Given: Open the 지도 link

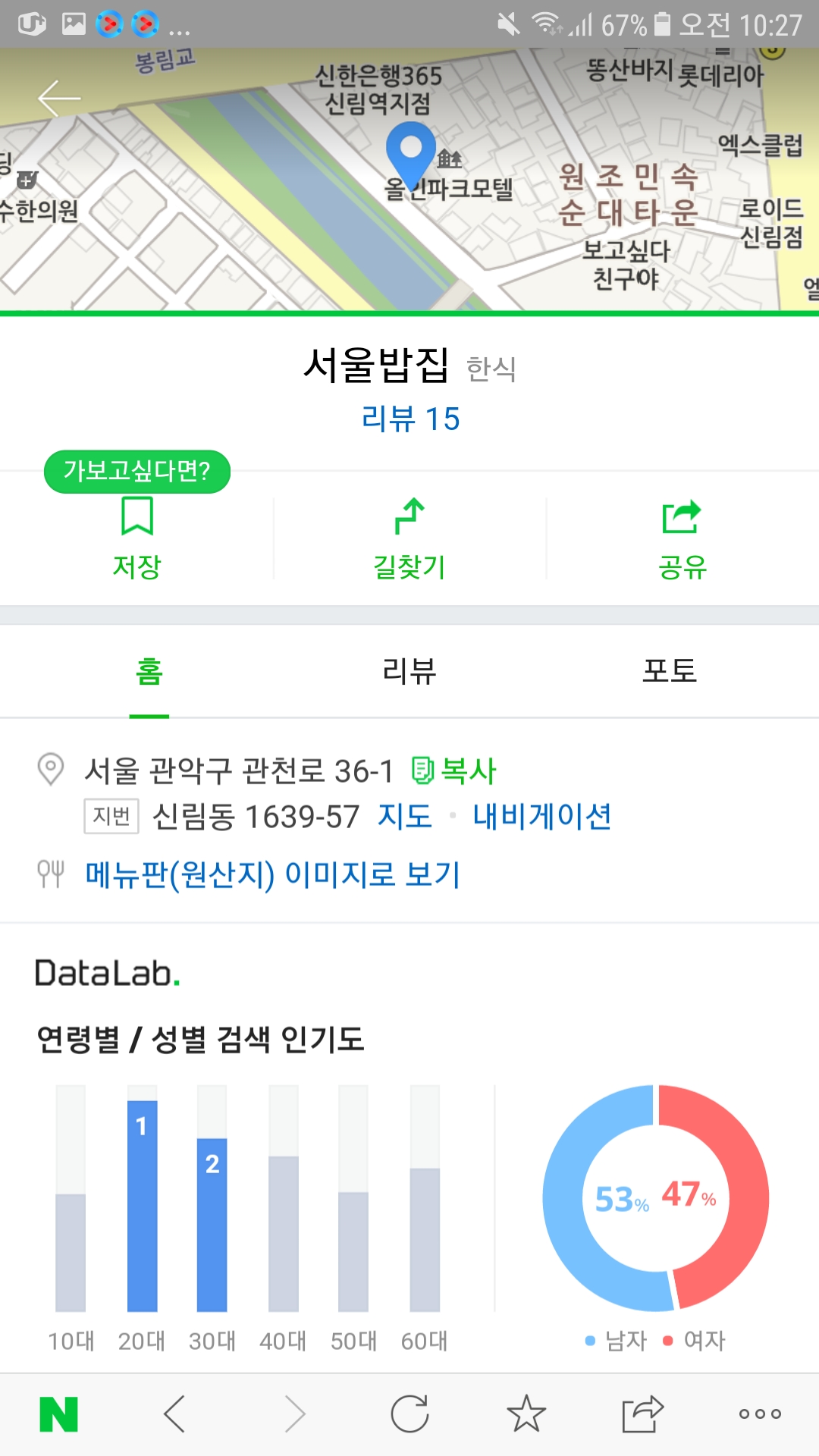Looking at the screenshot, I should [405, 817].
